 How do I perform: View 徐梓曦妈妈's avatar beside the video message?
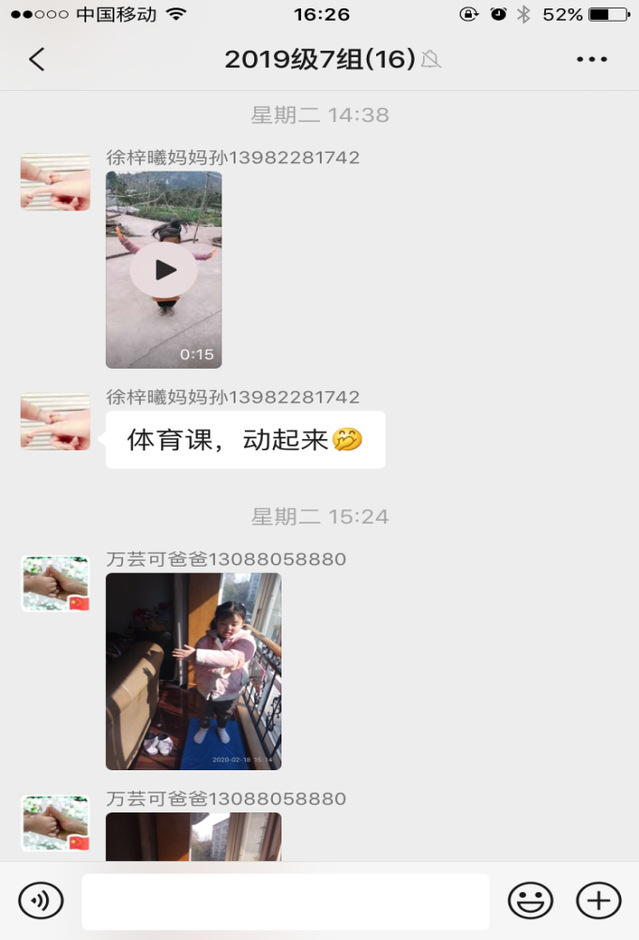[55, 182]
